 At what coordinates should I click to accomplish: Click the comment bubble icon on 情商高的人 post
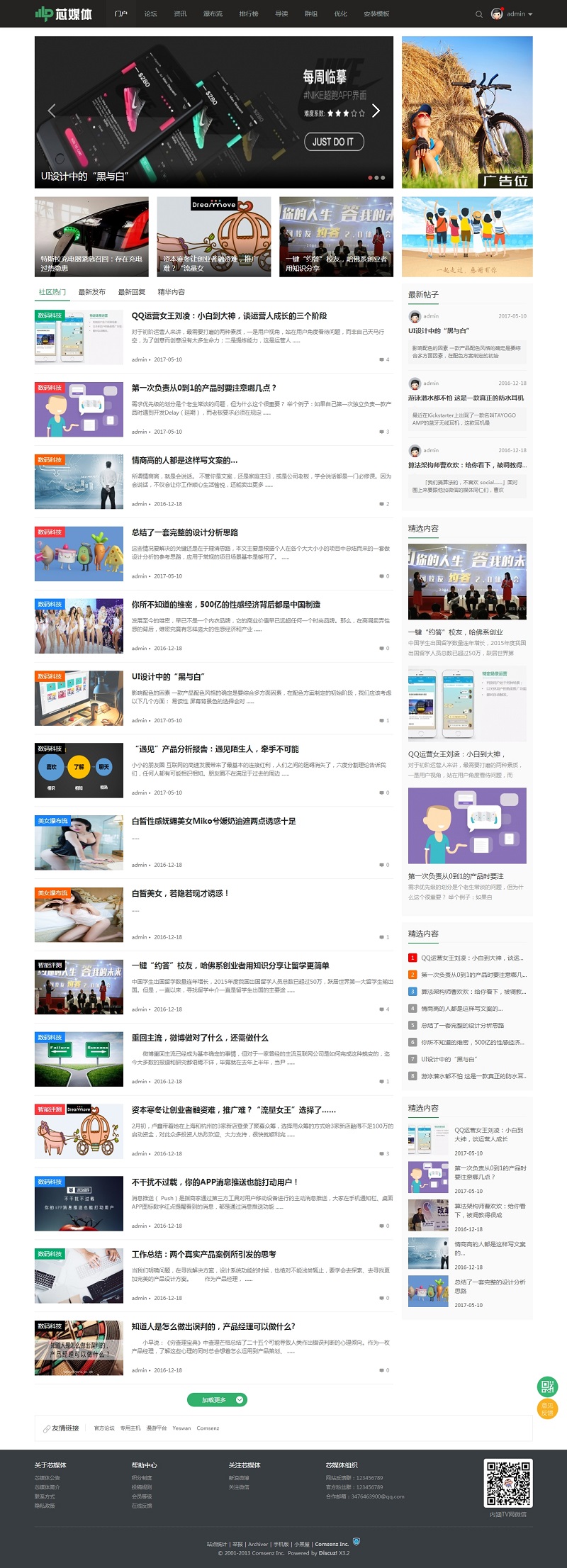point(381,505)
